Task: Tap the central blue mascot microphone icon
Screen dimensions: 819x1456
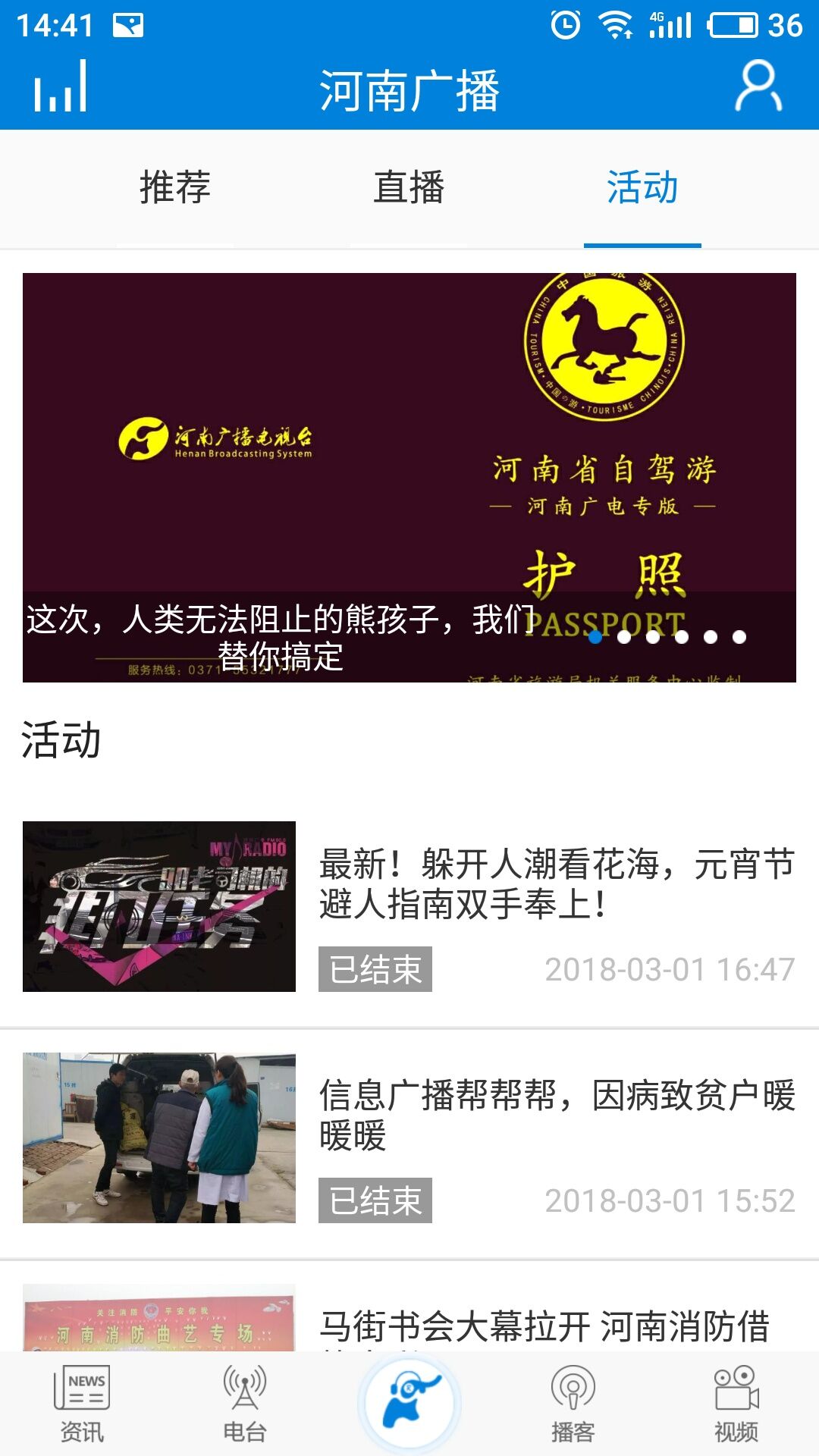Action: pos(409,1403)
